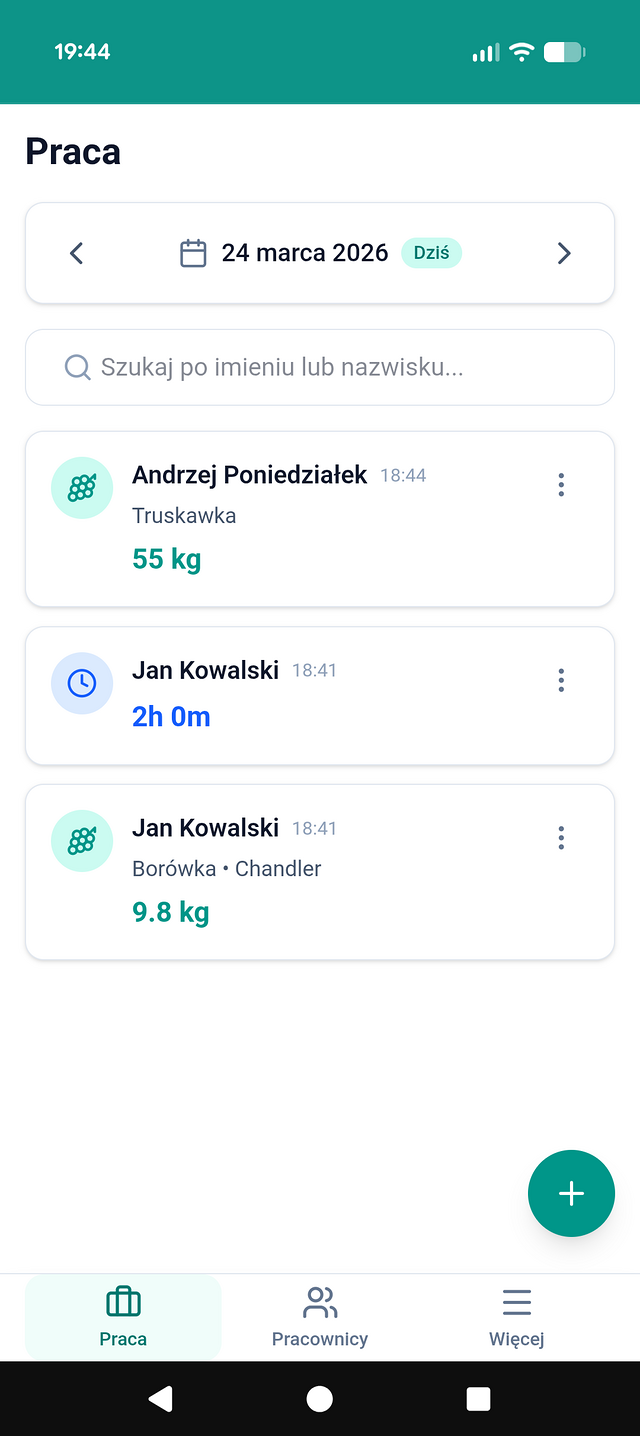Open options for Andrzej Poniedziałek's entry
This screenshot has height=1436, width=640.
[561, 486]
